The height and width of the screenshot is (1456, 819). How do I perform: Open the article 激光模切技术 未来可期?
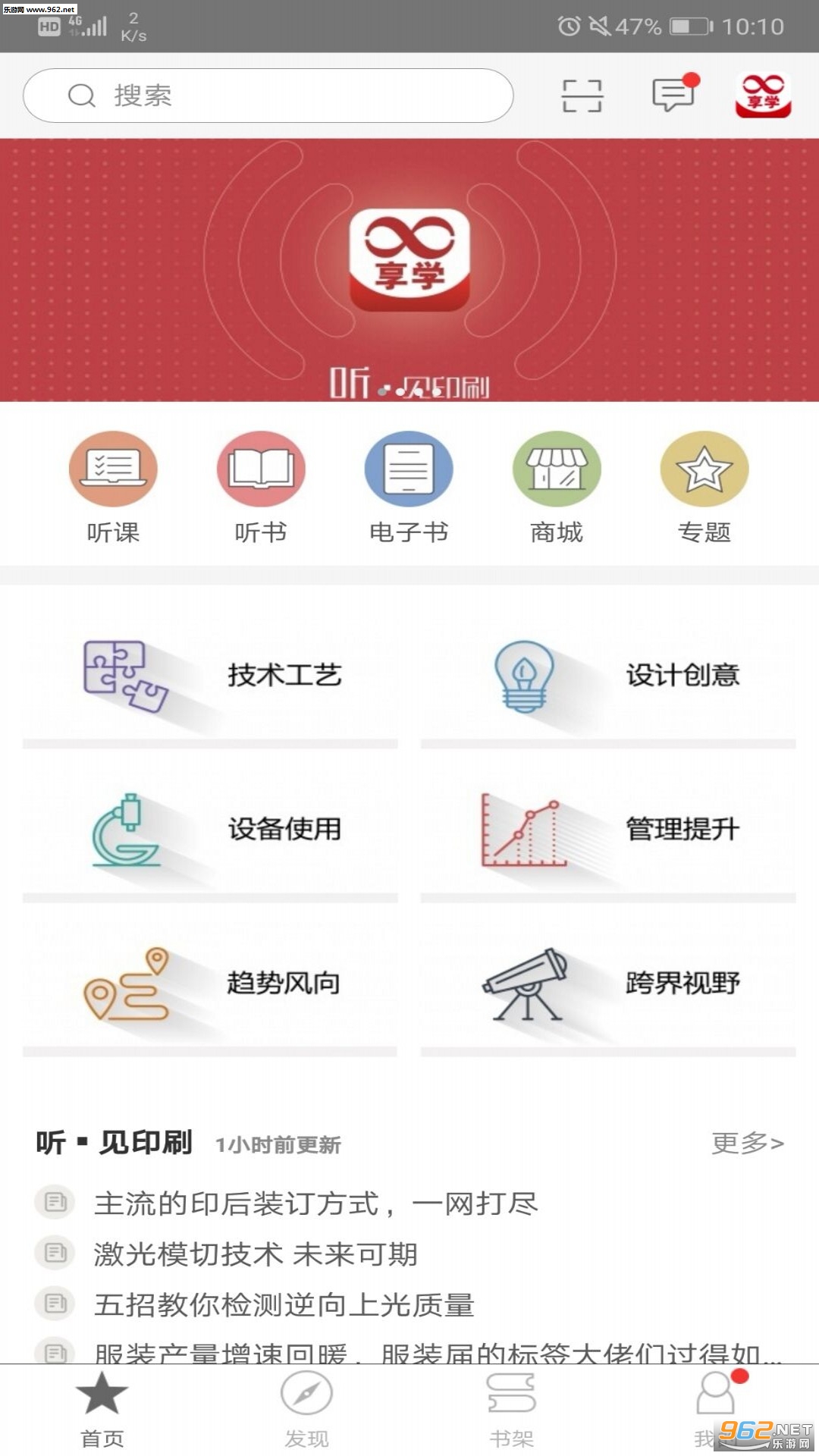256,1254
